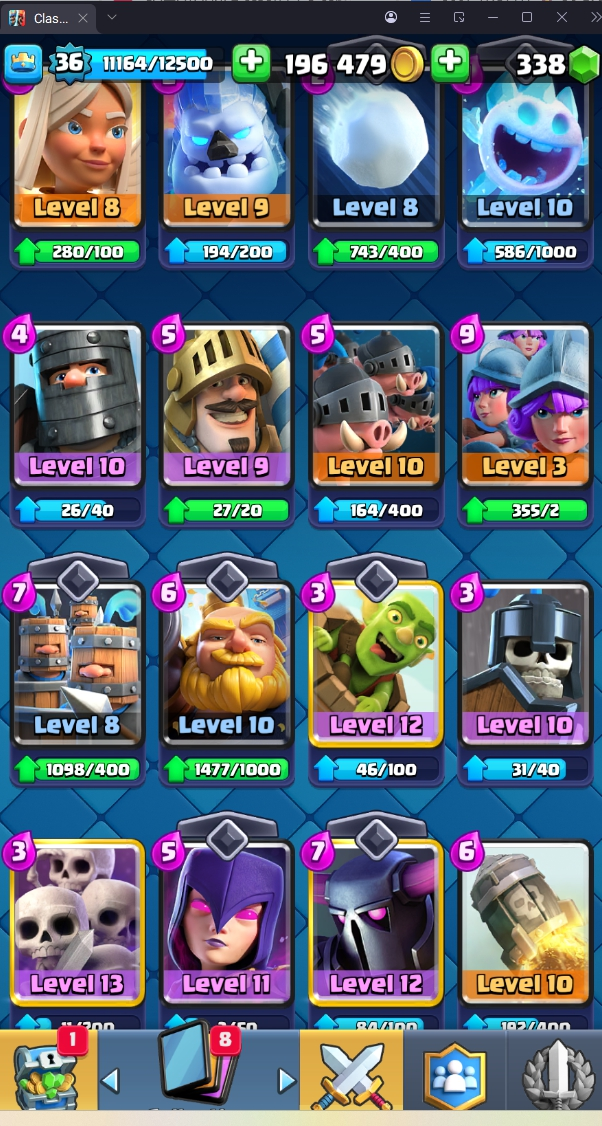
Task: Select the Royal Recruits Level 8 card
Action: (x=76, y=665)
